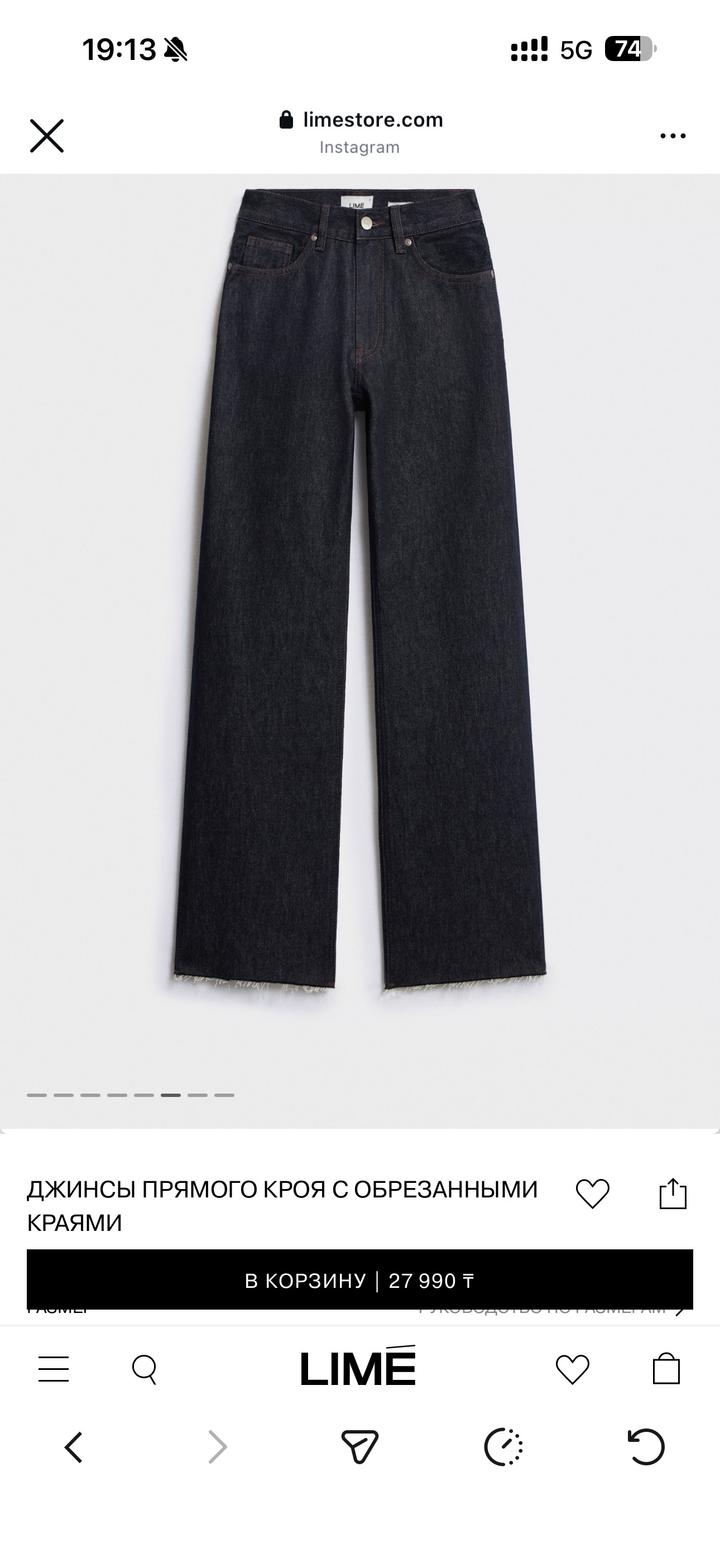
Task: Close the in-app browser
Action: pos(47,136)
